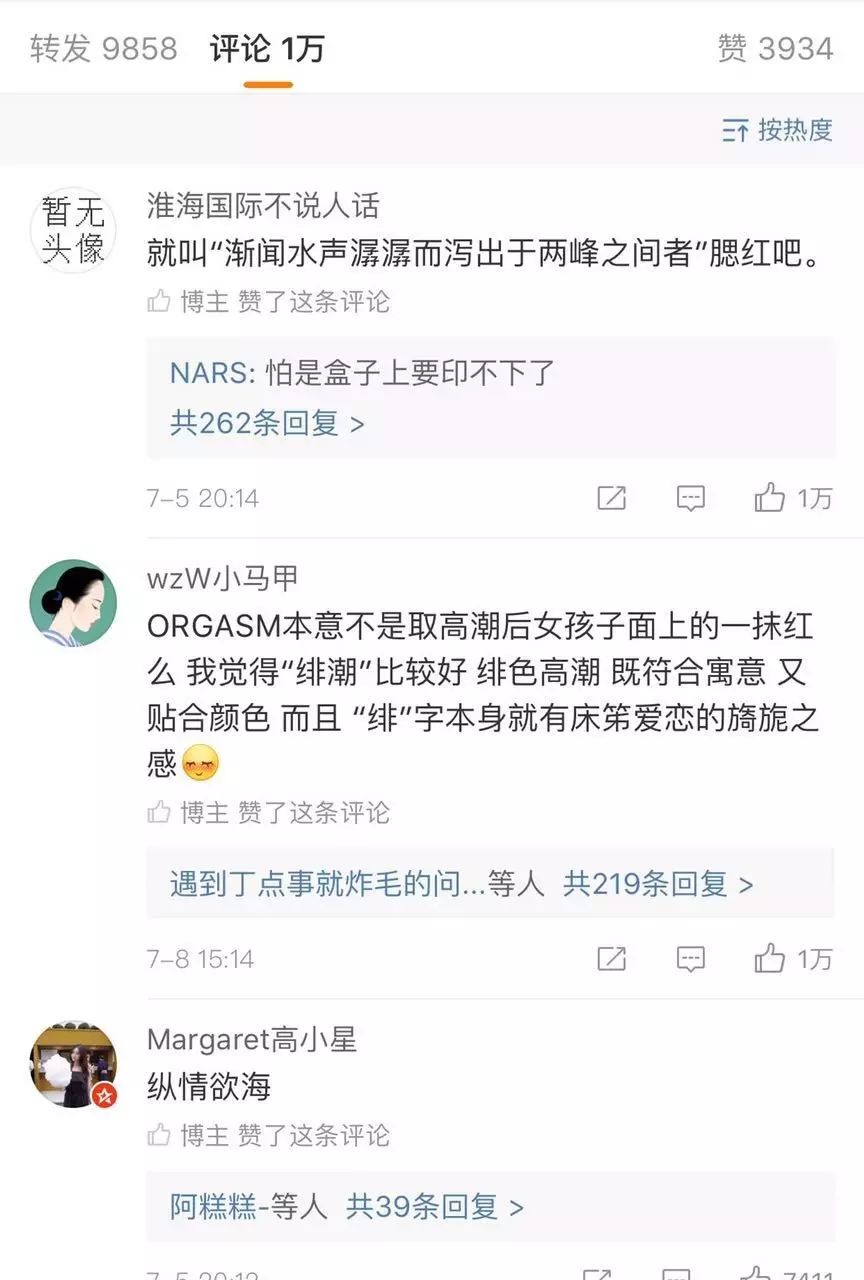
Task: Switch to the 转发 9858 tab
Action: coord(103,48)
